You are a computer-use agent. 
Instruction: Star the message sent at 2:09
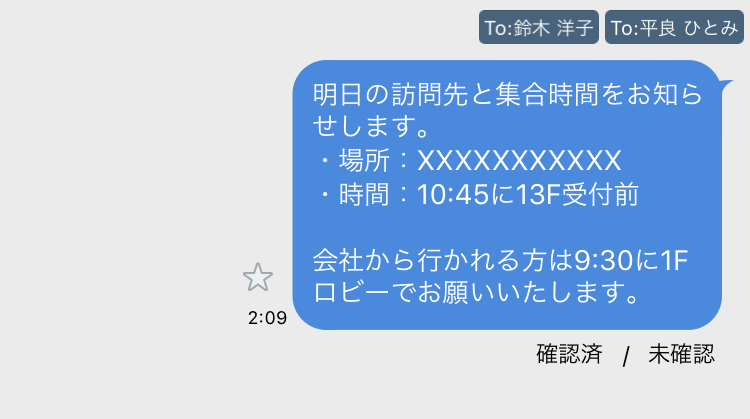(x=258, y=277)
